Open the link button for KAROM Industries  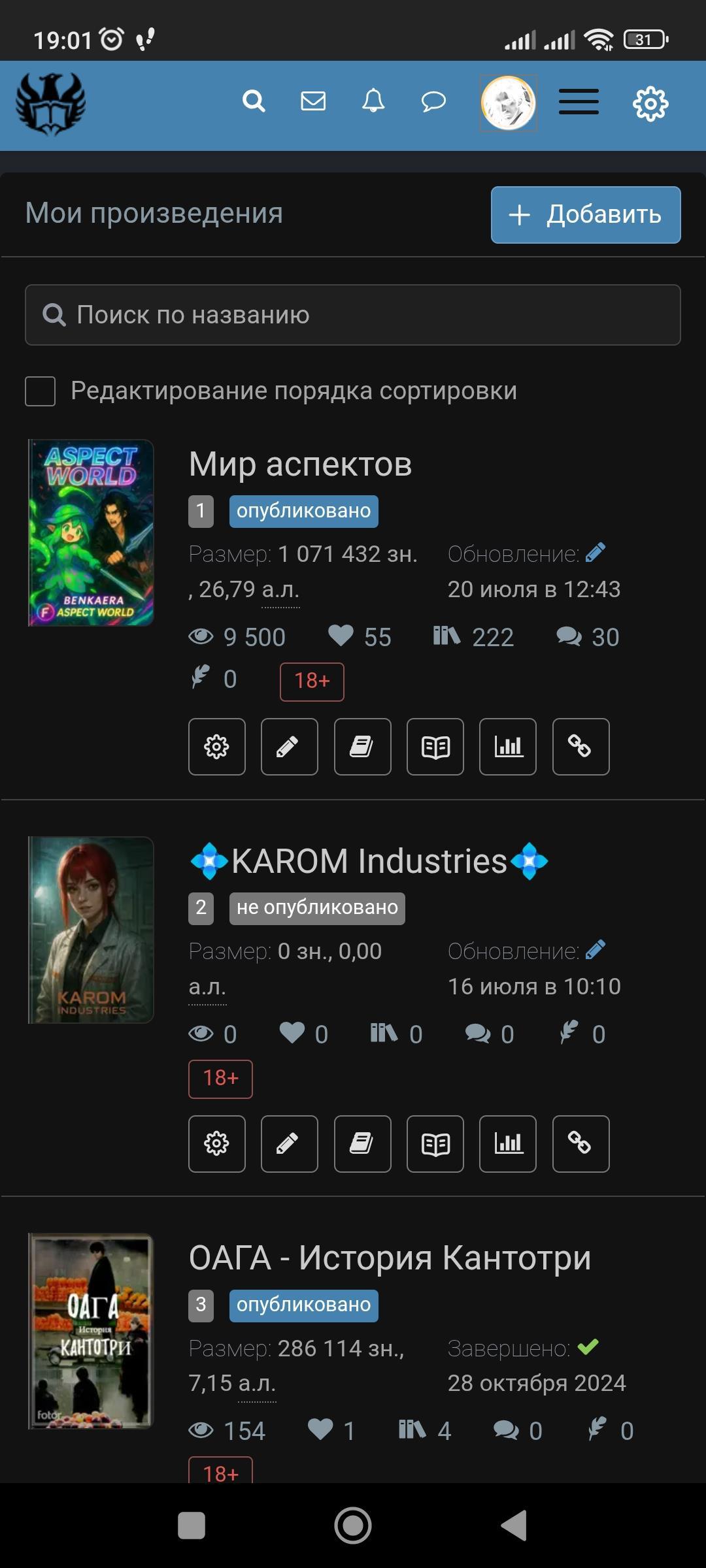pyautogui.click(x=580, y=1144)
